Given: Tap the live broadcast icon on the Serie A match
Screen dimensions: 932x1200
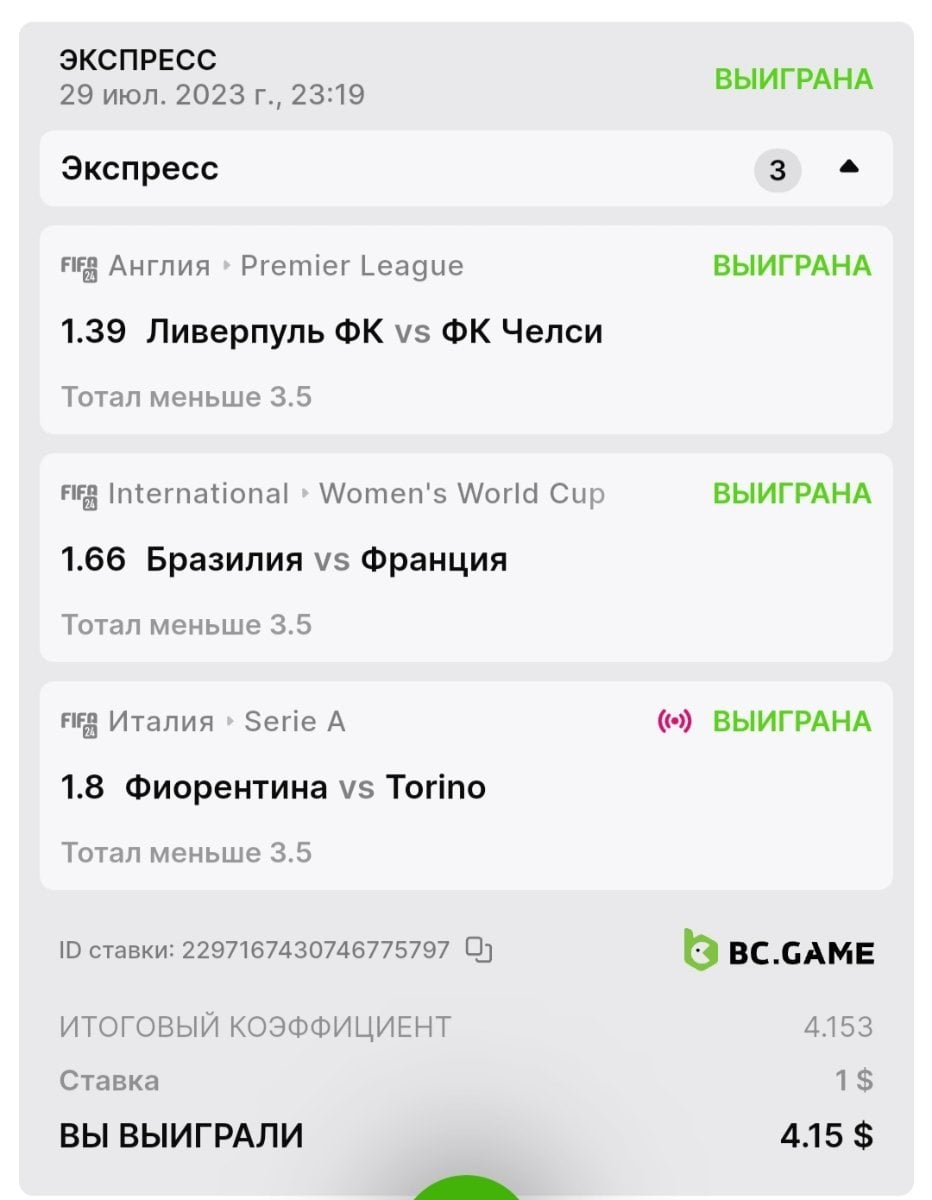Looking at the screenshot, I should [x=674, y=722].
